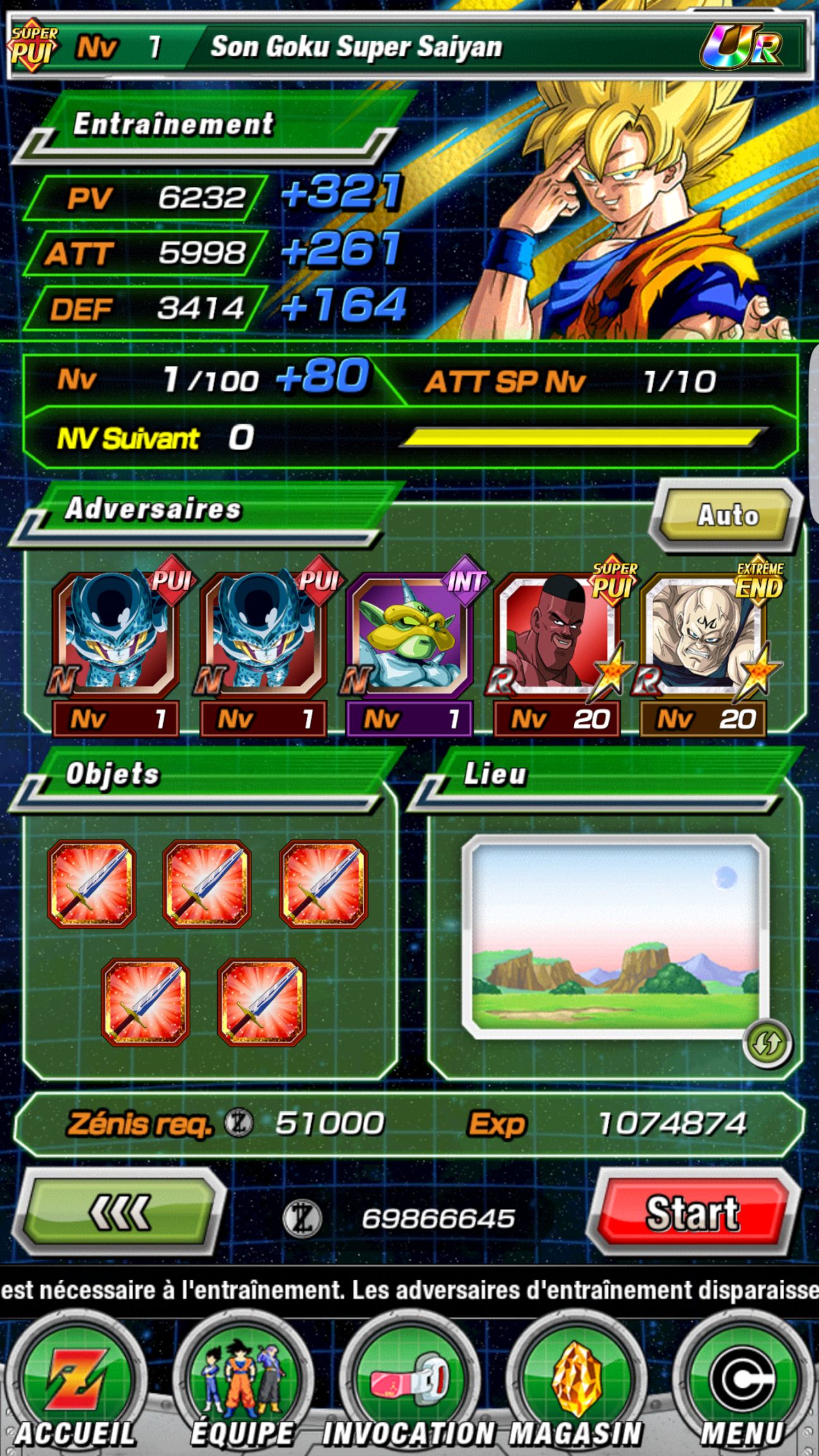This screenshot has width=819, height=1456.
Task: Tap the Lieu landscape location picture
Action: pyautogui.click(x=616, y=937)
